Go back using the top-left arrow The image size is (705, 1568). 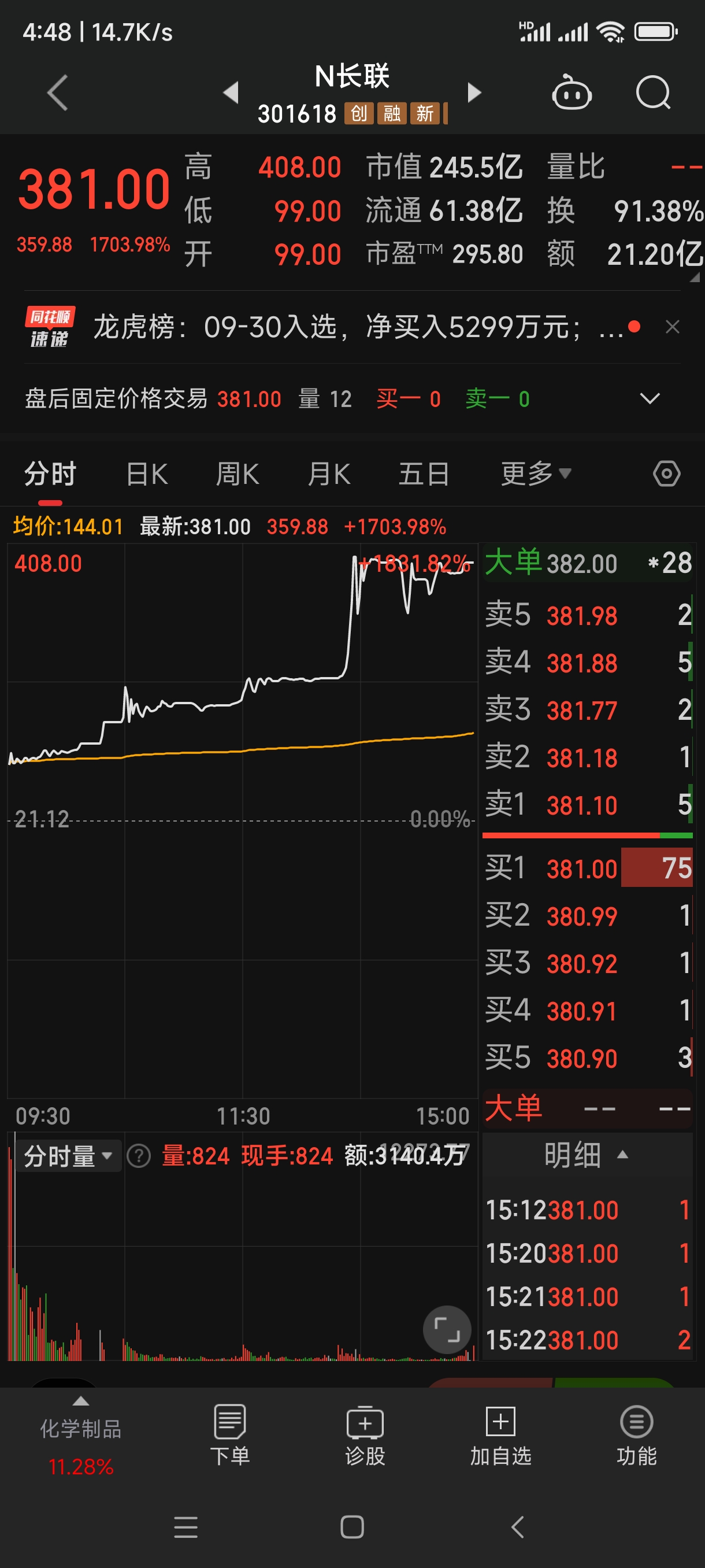tap(57, 93)
